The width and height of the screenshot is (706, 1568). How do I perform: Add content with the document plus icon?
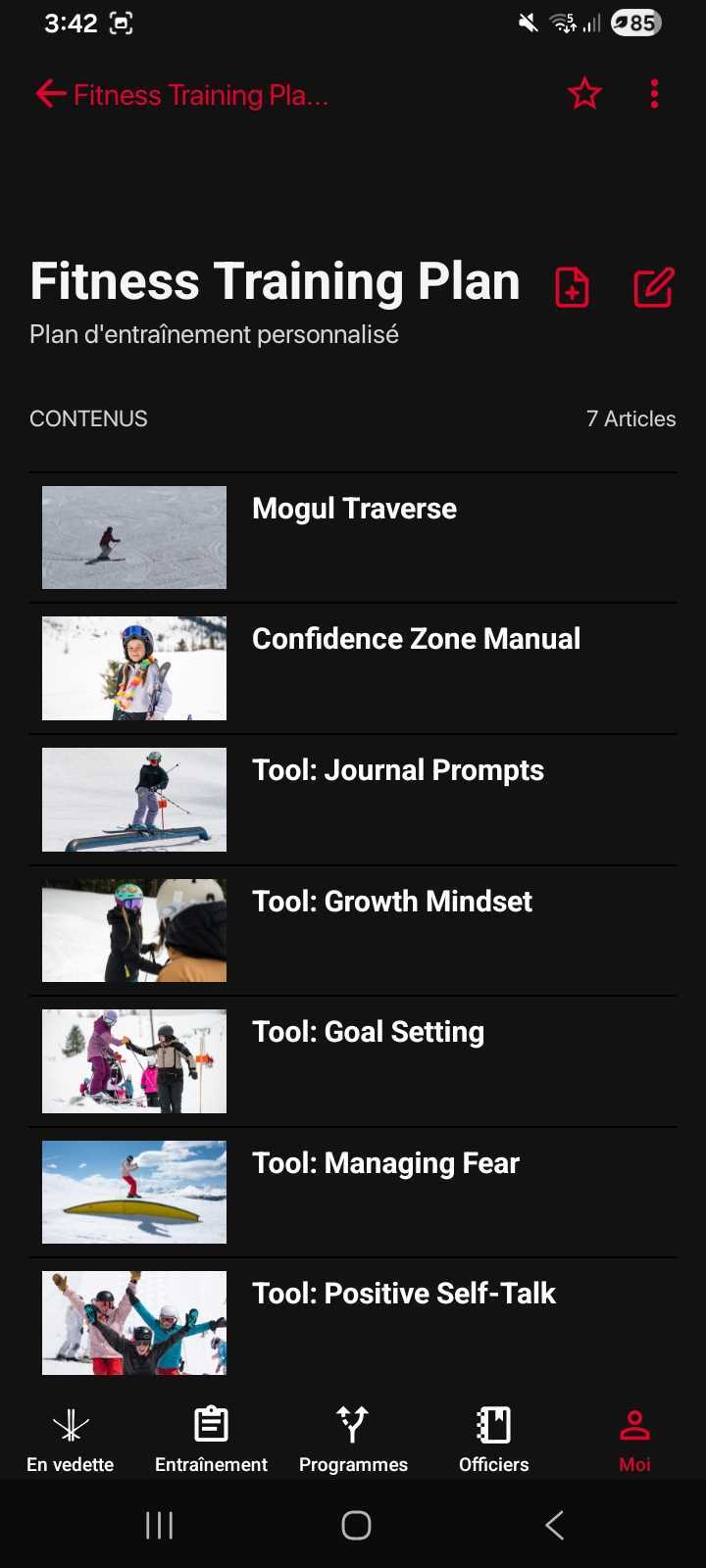pos(573,287)
